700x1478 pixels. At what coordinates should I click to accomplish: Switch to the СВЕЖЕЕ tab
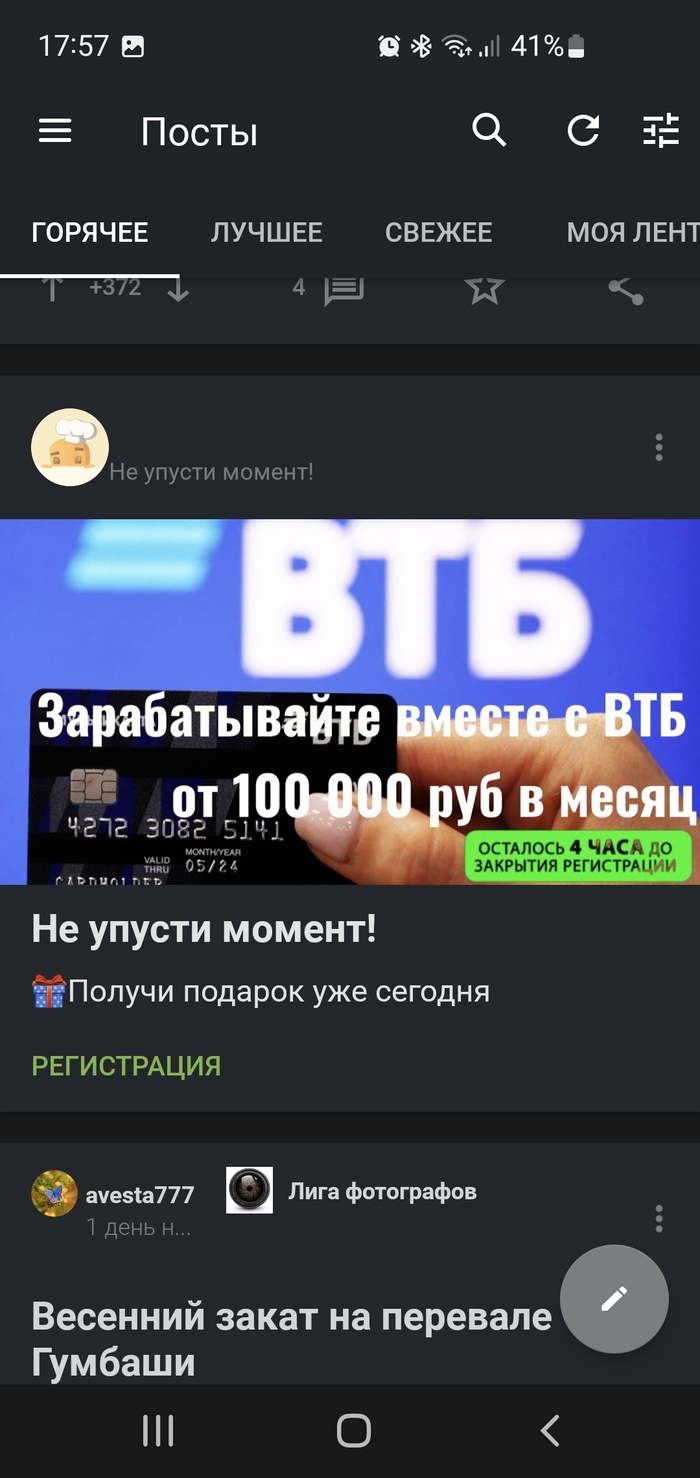438,233
